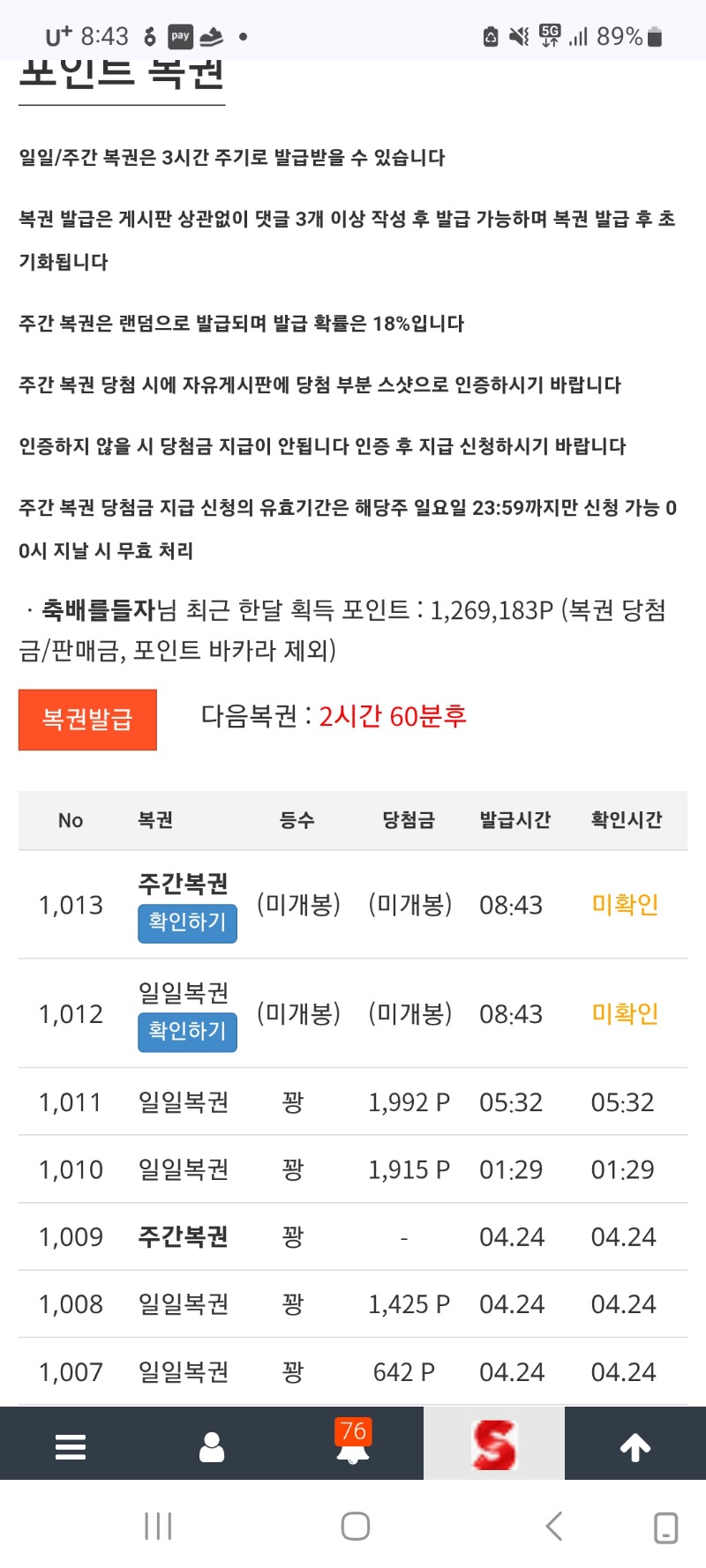This screenshot has width=706, height=1568.
Task: Tap the system home button
Action: tap(355, 1526)
